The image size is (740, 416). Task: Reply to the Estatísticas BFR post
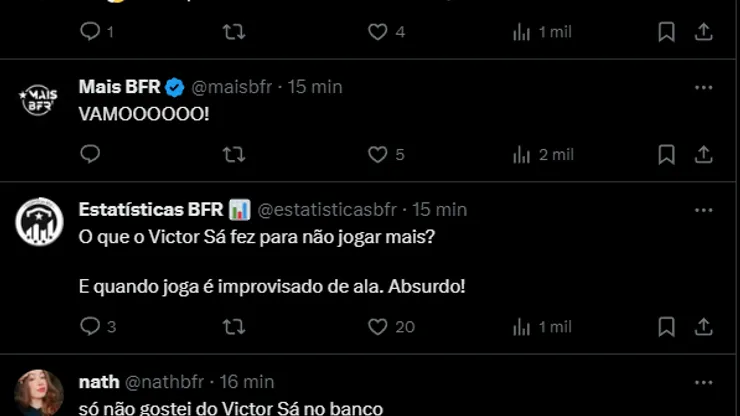point(90,326)
